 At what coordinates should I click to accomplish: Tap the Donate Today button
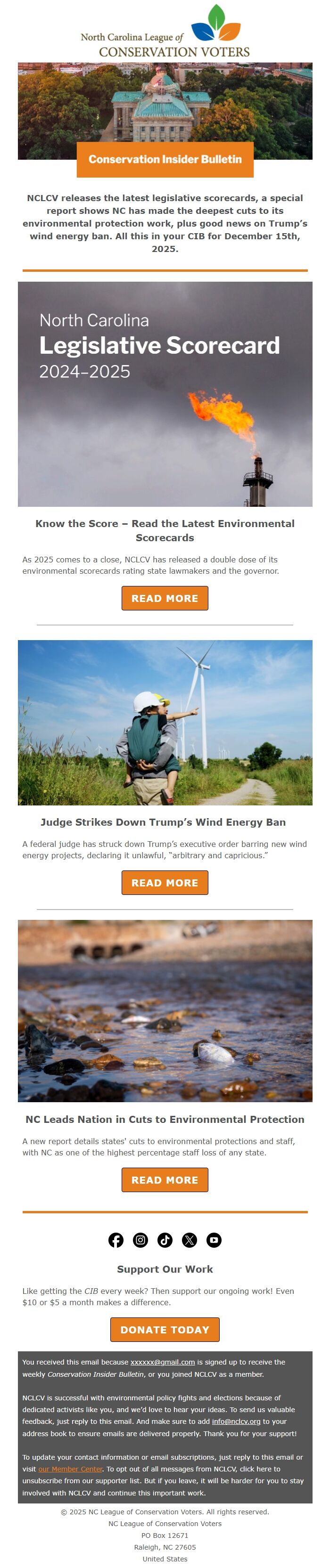click(165, 1329)
